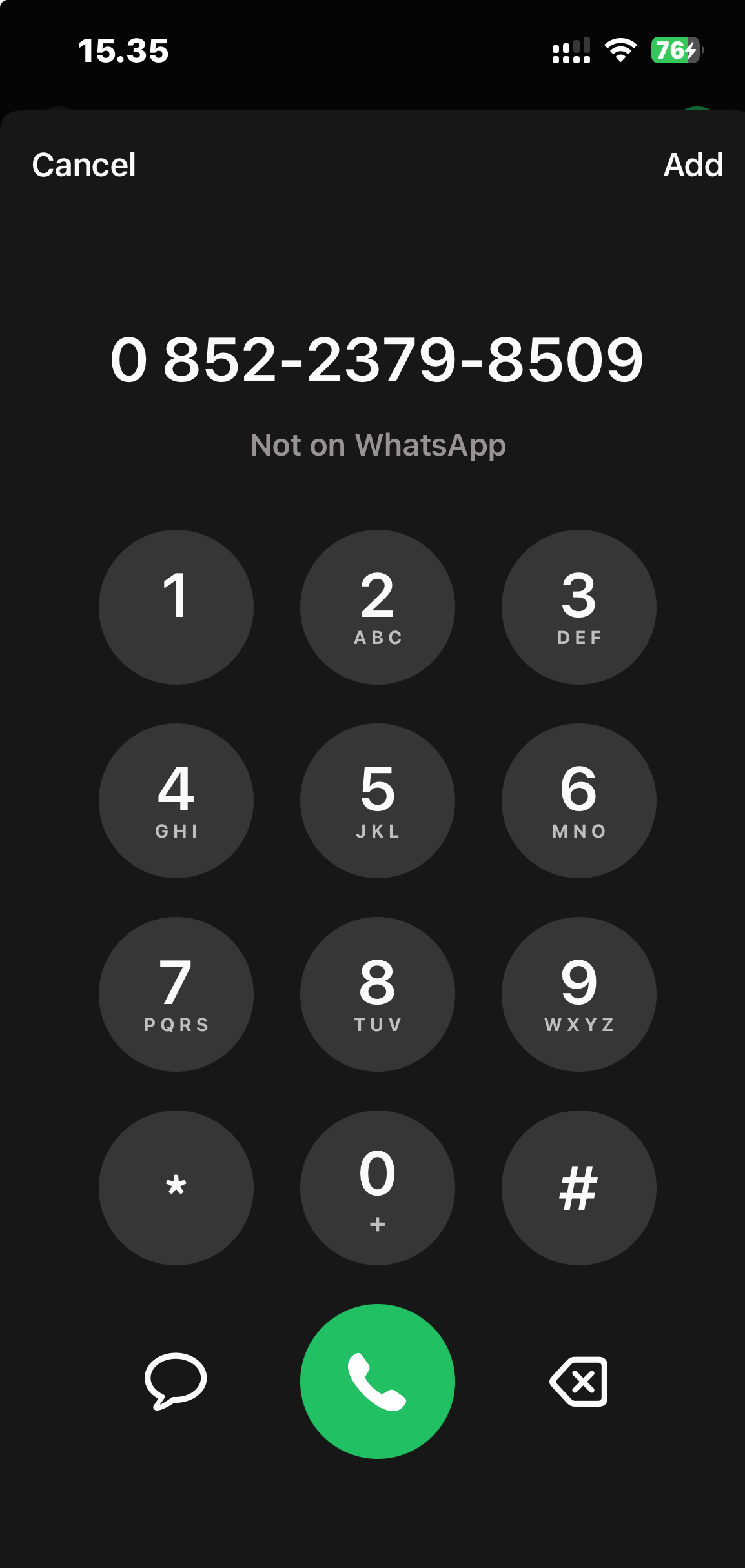The image size is (745, 1568).
Task: Tap the 3 DEF key
Action: pos(578,607)
